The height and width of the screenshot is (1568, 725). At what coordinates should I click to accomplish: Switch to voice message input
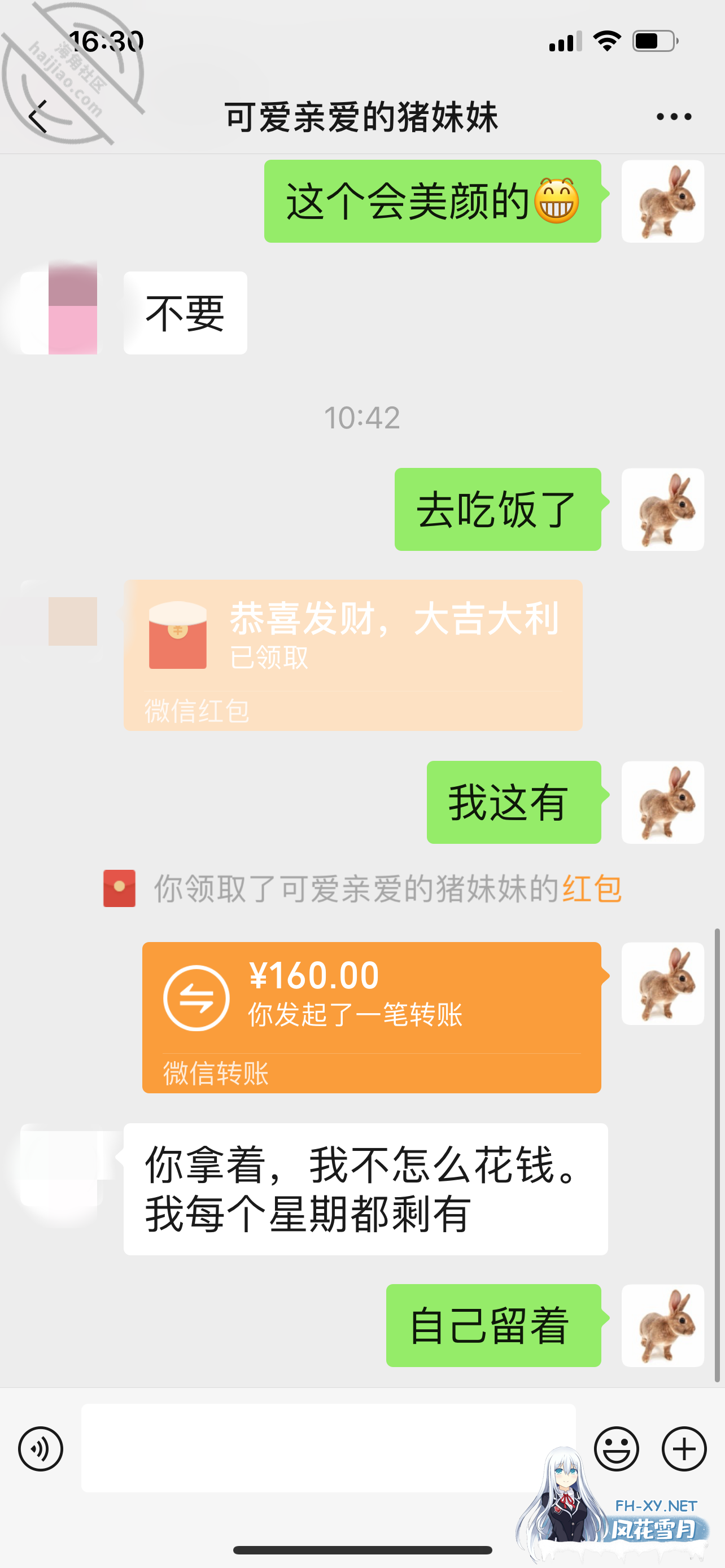[x=41, y=1449]
